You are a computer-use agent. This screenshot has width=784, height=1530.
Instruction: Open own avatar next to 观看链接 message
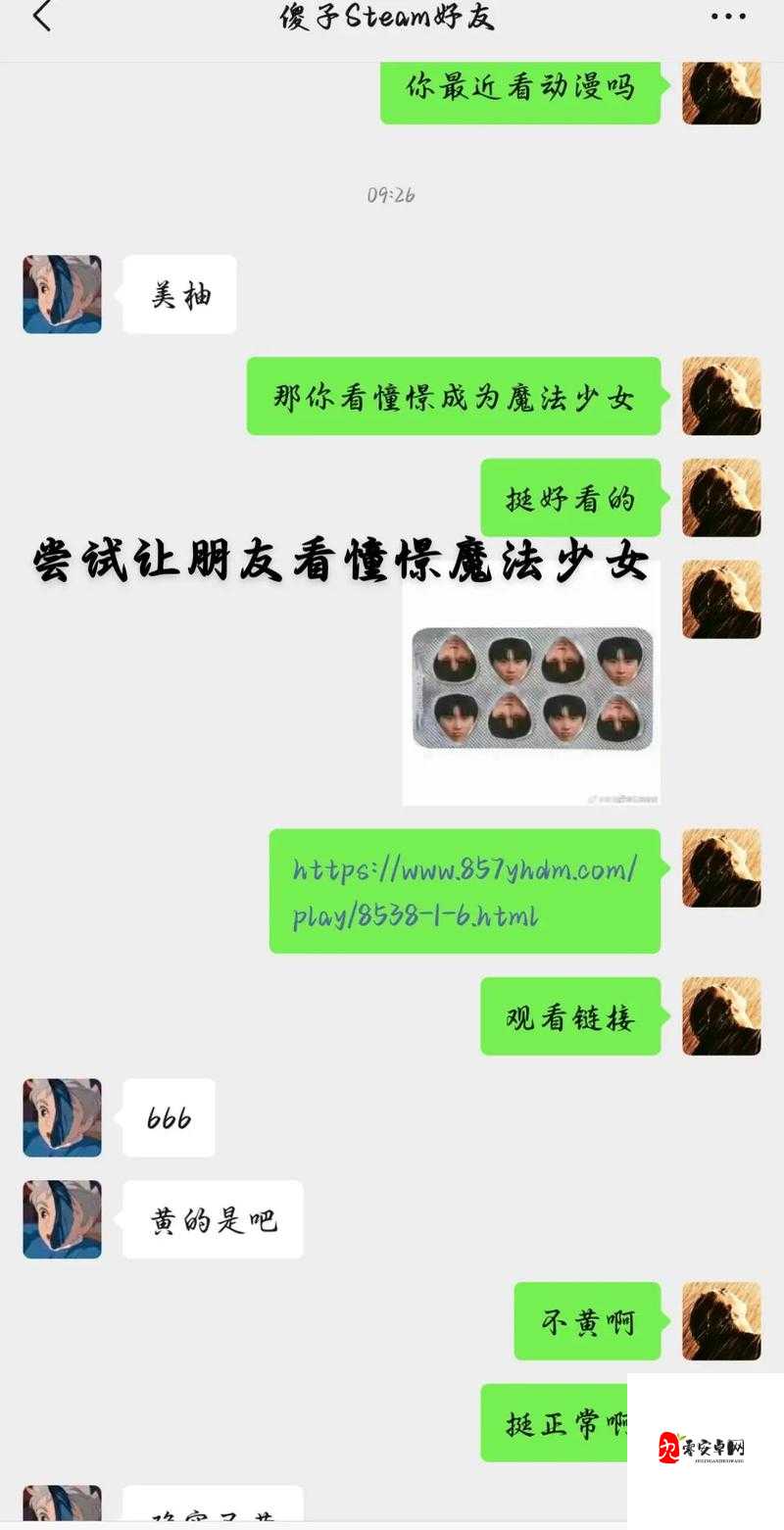pos(721,1015)
